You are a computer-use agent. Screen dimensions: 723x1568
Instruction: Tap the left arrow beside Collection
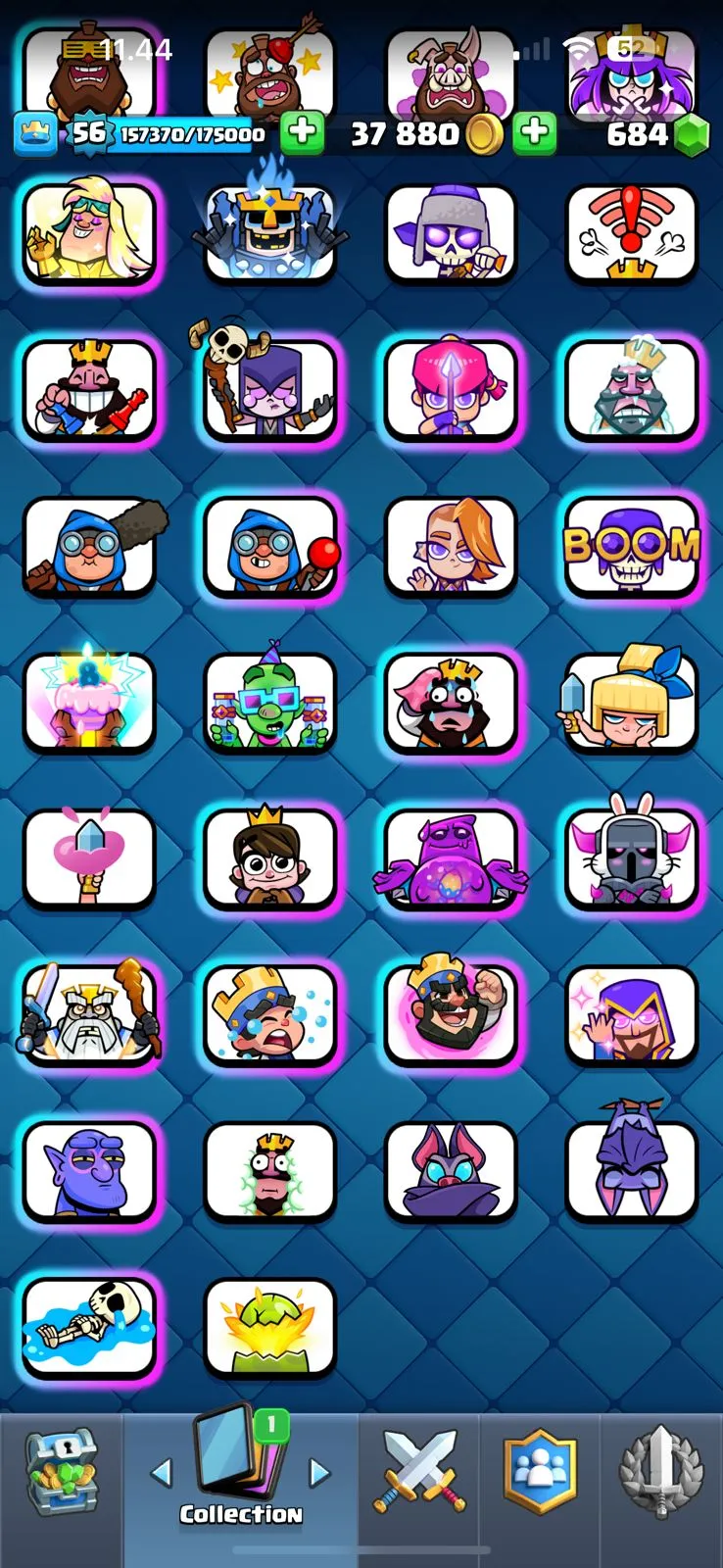click(x=162, y=1472)
